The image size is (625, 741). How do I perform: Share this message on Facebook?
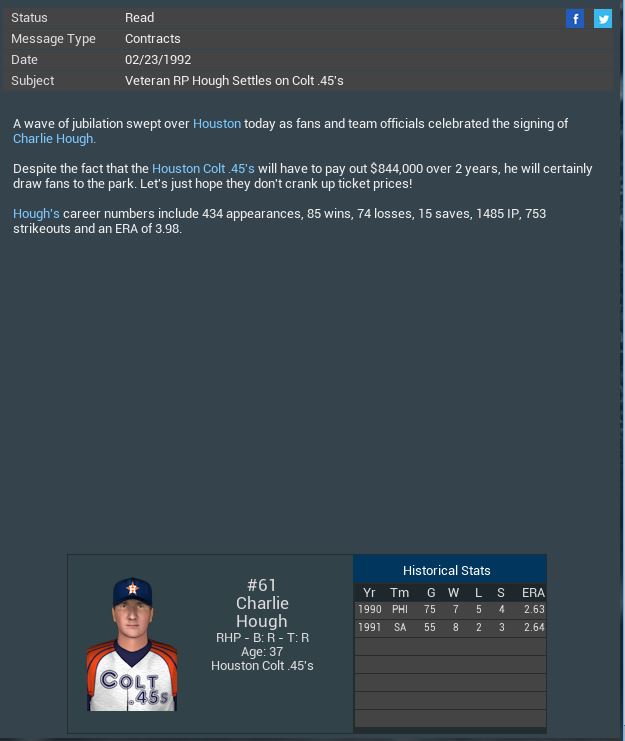tap(575, 19)
